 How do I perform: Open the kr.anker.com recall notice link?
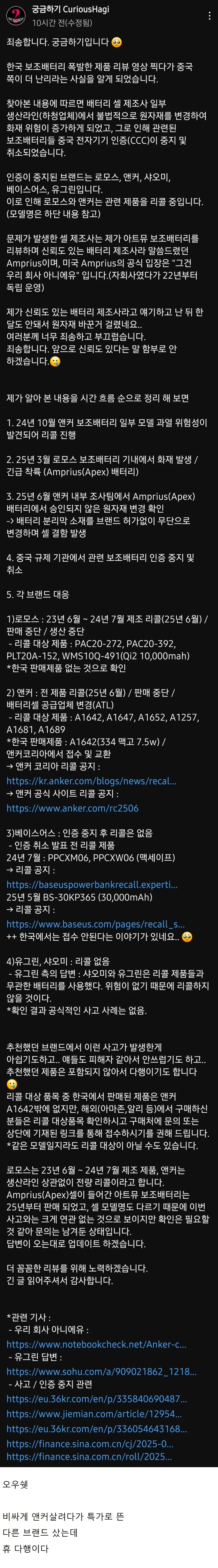[x=91, y=780]
